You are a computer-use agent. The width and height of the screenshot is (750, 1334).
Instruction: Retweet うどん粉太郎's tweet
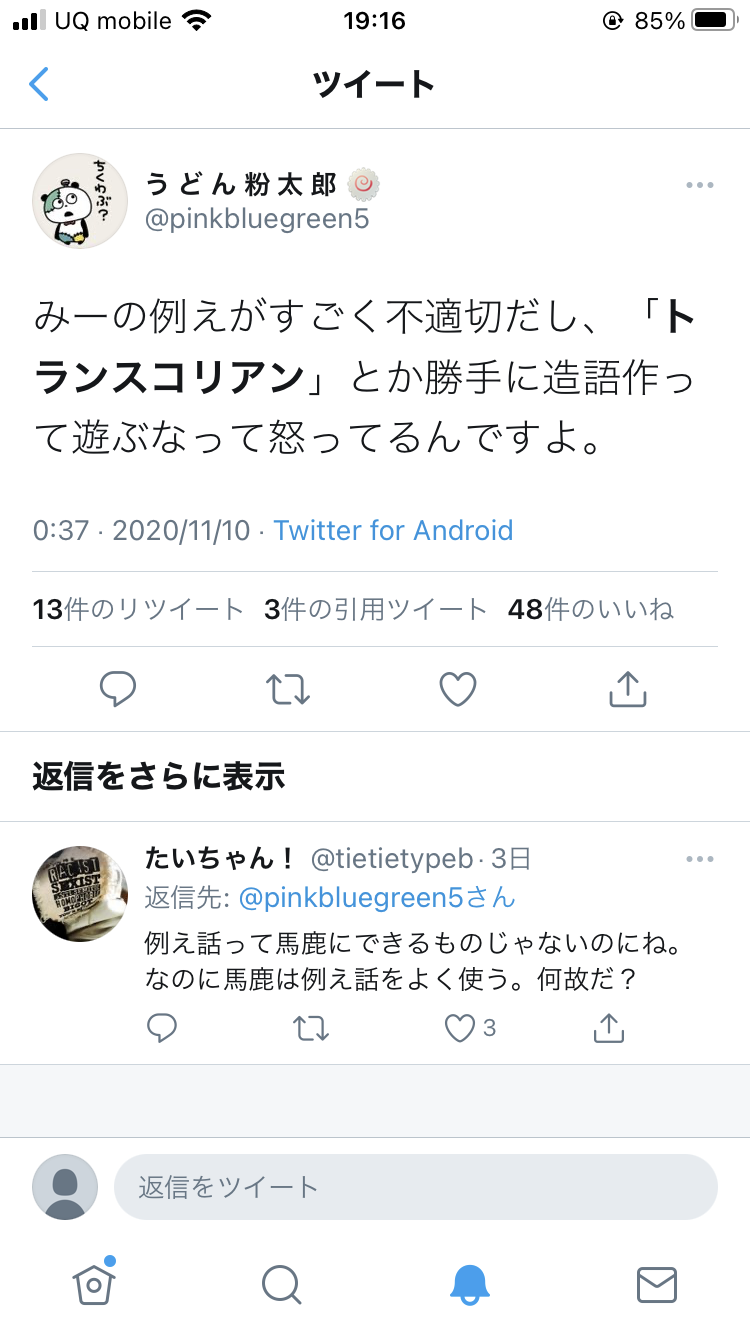click(288, 688)
